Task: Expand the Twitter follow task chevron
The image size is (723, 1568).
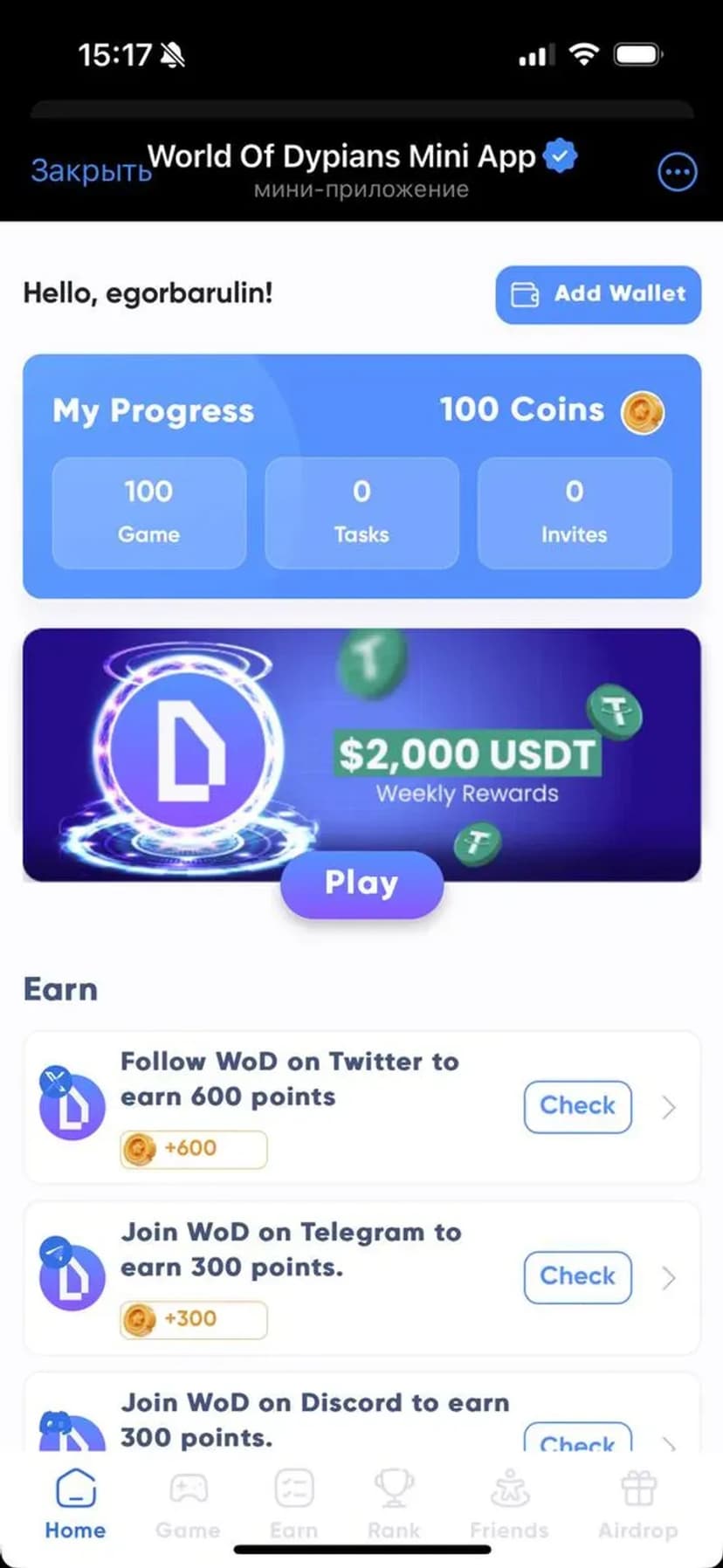Action: 669,1107
